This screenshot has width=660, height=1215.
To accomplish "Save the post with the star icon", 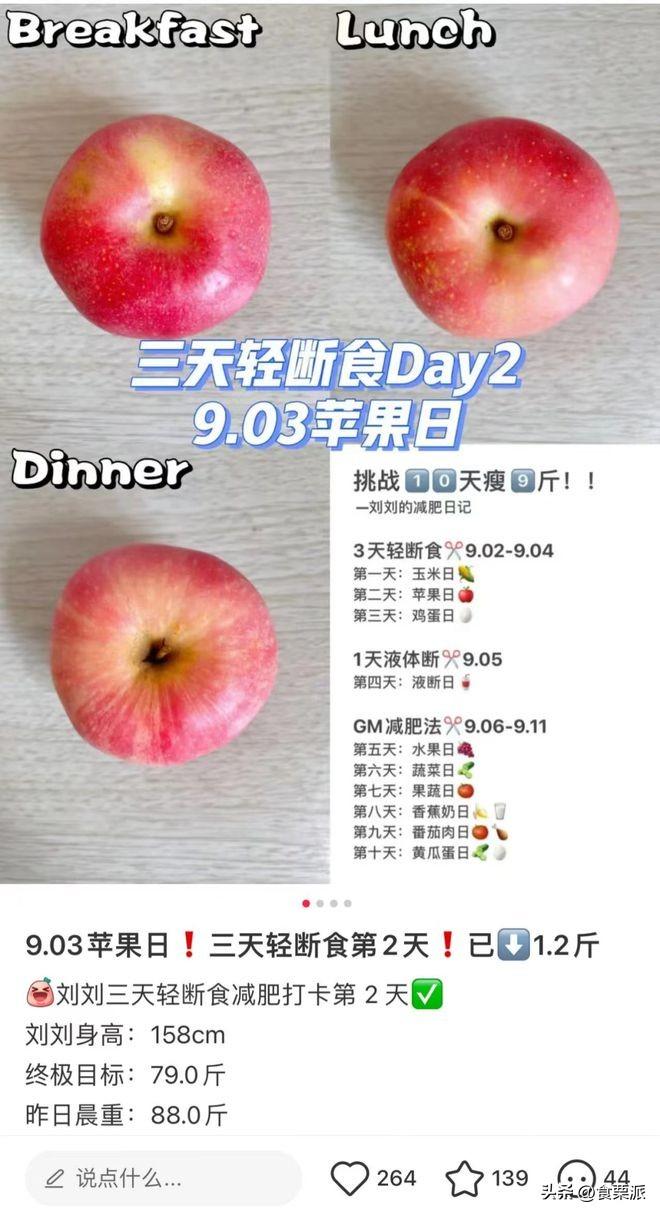I will tap(464, 1179).
